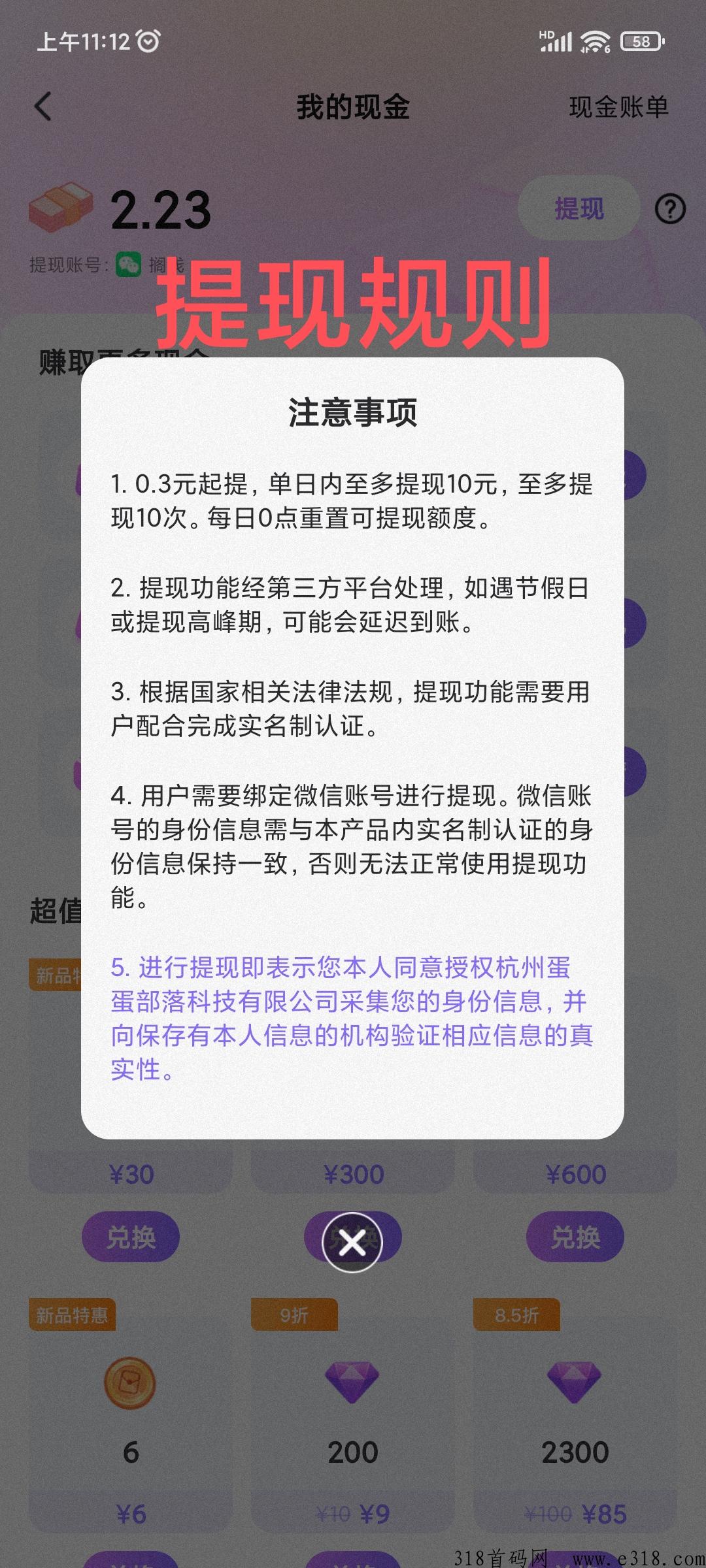Image resolution: width=706 pixels, height=1568 pixels.
Task: Select the 2300 diamonds ¥85 offer
Action: [x=575, y=1415]
